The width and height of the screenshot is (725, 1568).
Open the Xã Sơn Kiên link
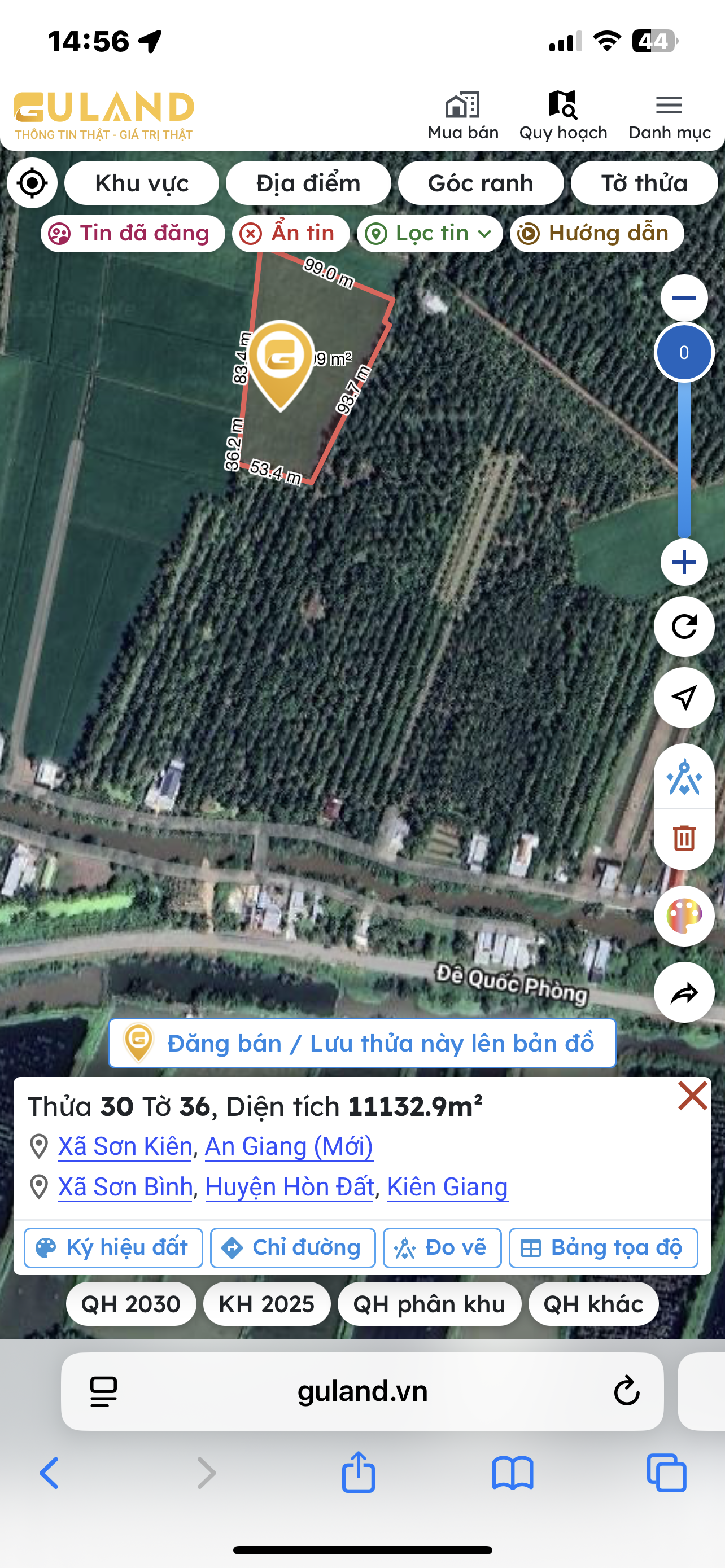(125, 1147)
